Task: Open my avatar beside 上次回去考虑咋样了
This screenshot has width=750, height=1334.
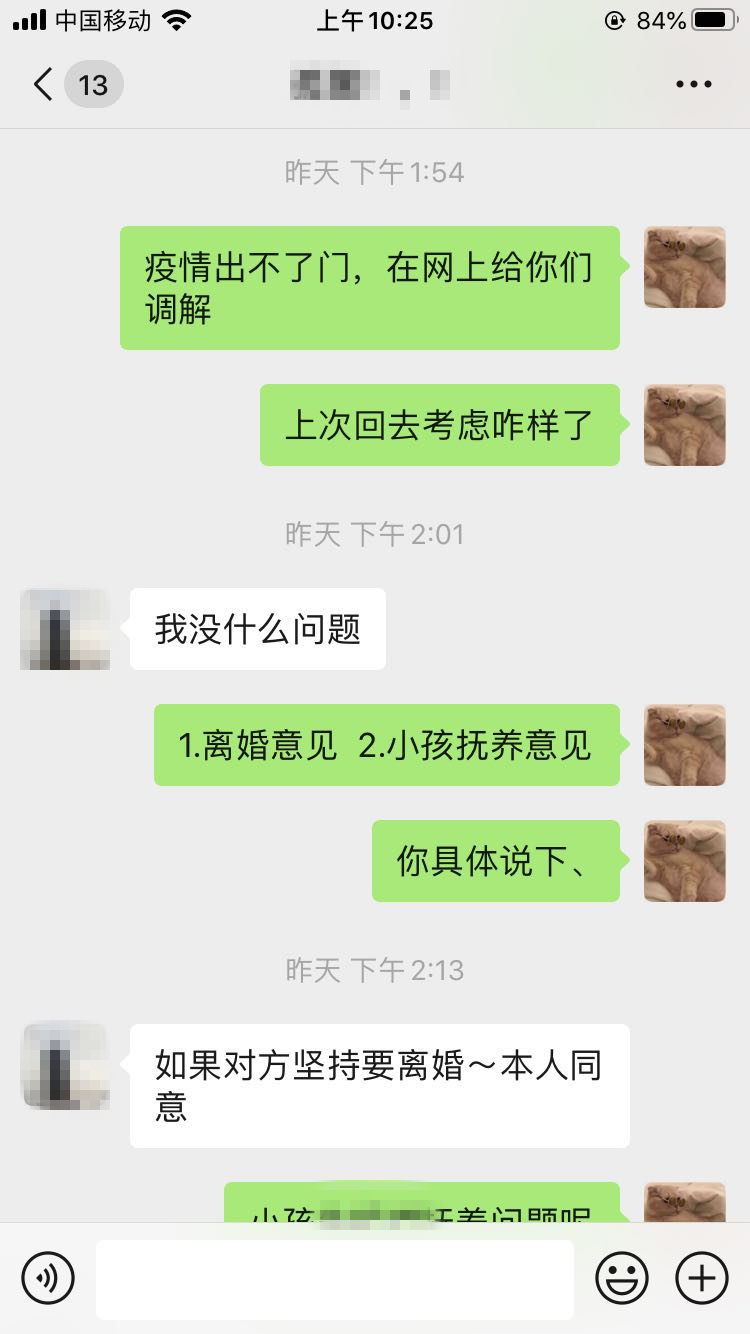Action: click(x=684, y=425)
